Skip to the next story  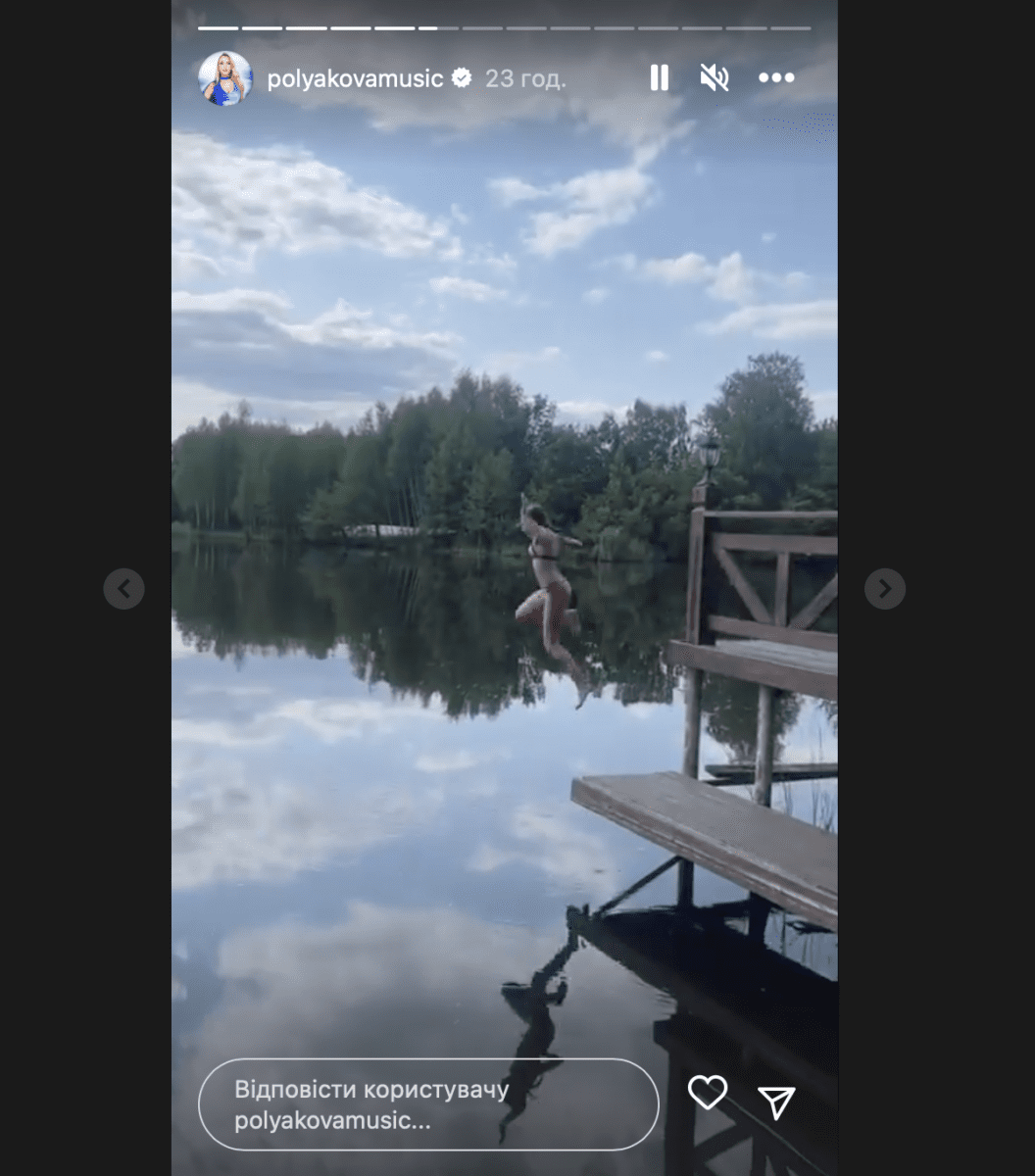tap(884, 589)
